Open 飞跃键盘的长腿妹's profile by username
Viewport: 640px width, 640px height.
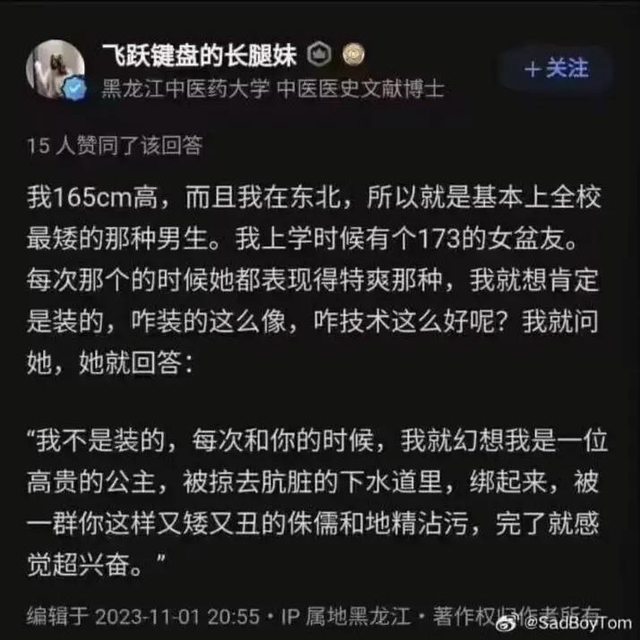pyautogui.click(x=200, y=54)
